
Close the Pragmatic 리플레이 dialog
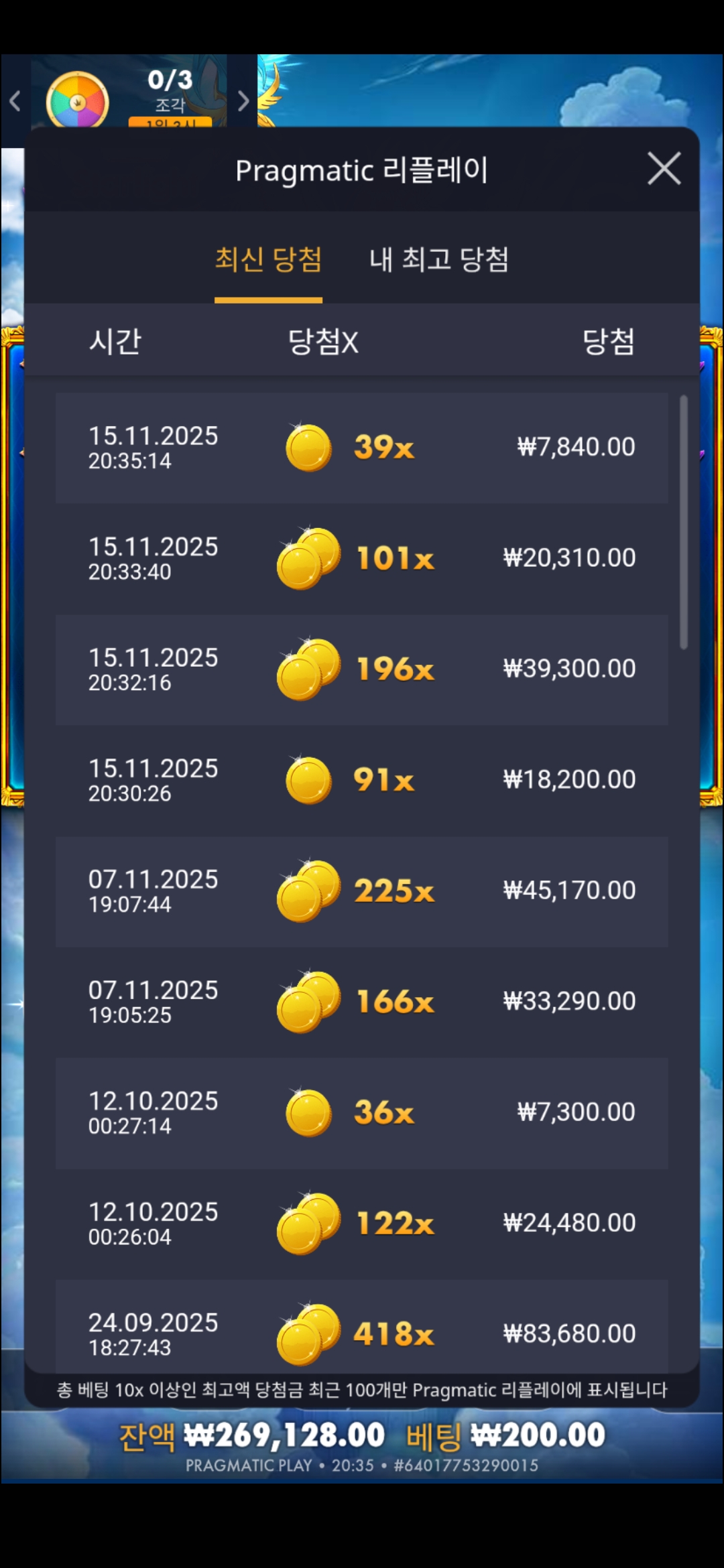pyautogui.click(x=664, y=168)
